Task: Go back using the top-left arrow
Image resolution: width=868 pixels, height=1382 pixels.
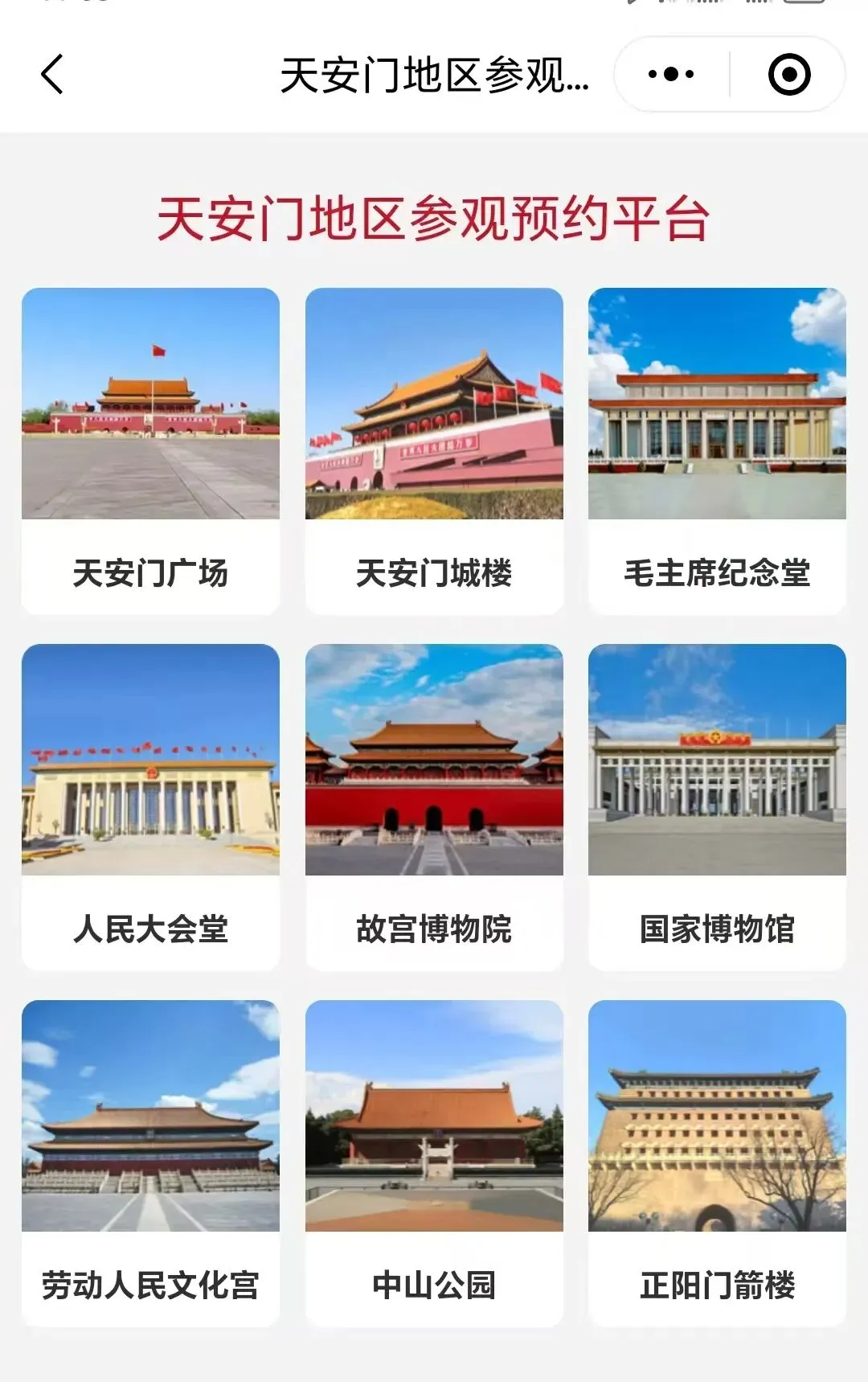Action: click(52, 75)
